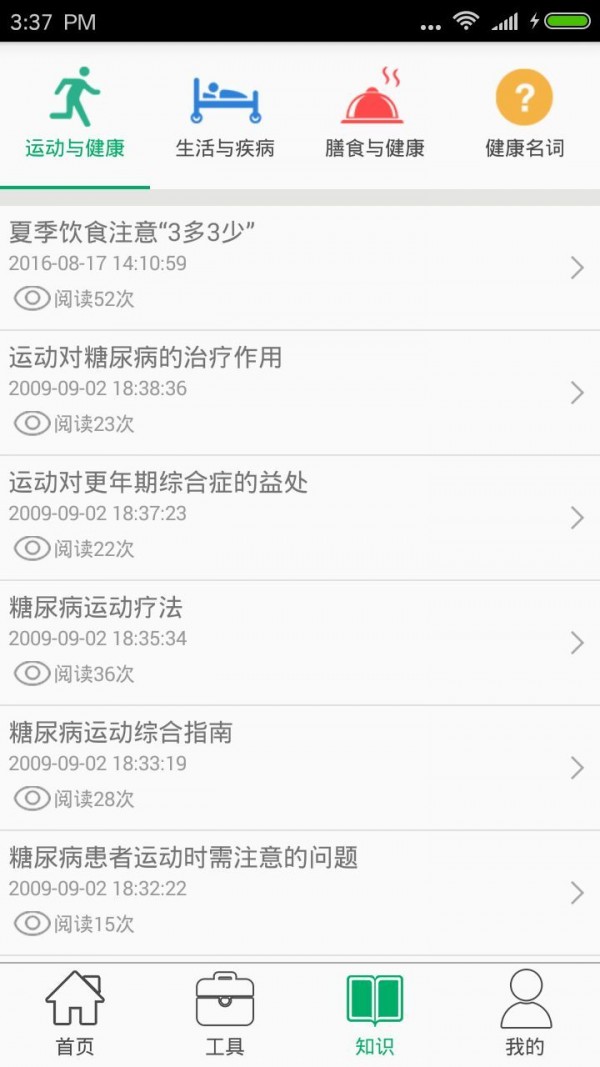
Task: Switch to the 运动与健康 tab
Action: (75, 113)
